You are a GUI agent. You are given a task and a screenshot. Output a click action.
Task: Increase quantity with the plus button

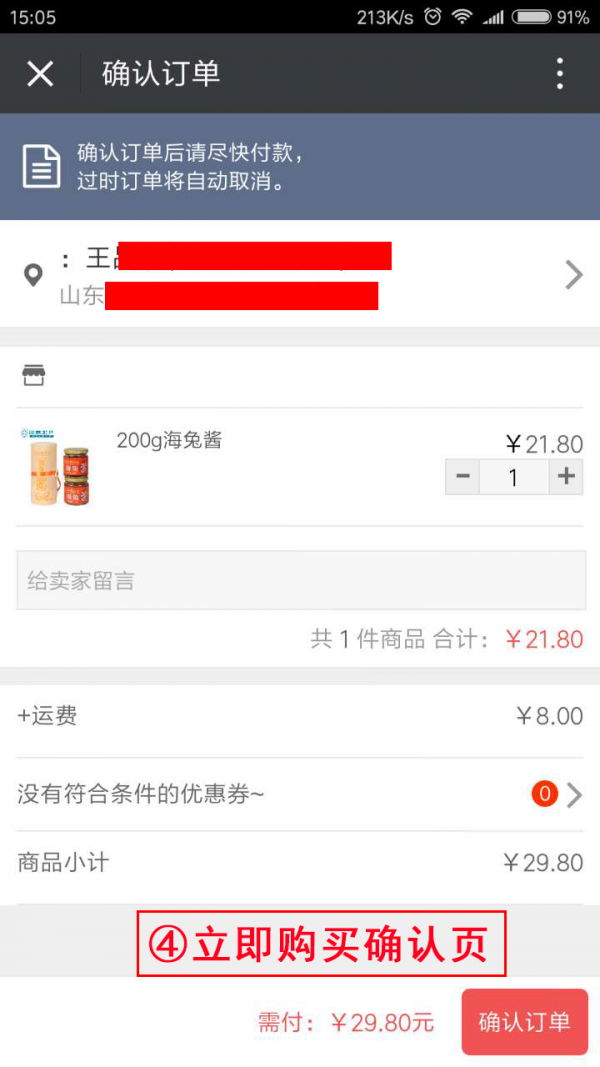(x=566, y=476)
